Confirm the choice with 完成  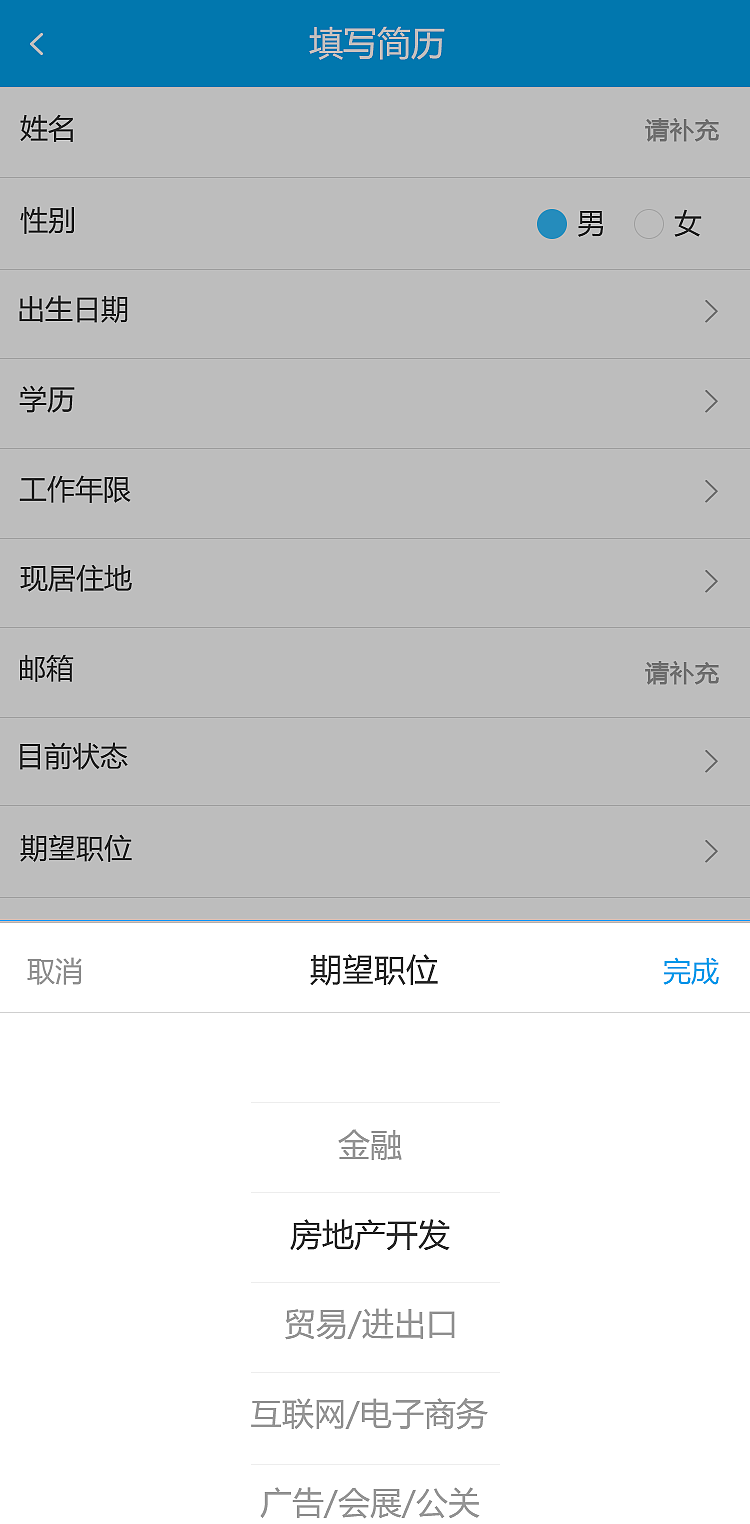tap(691, 971)
